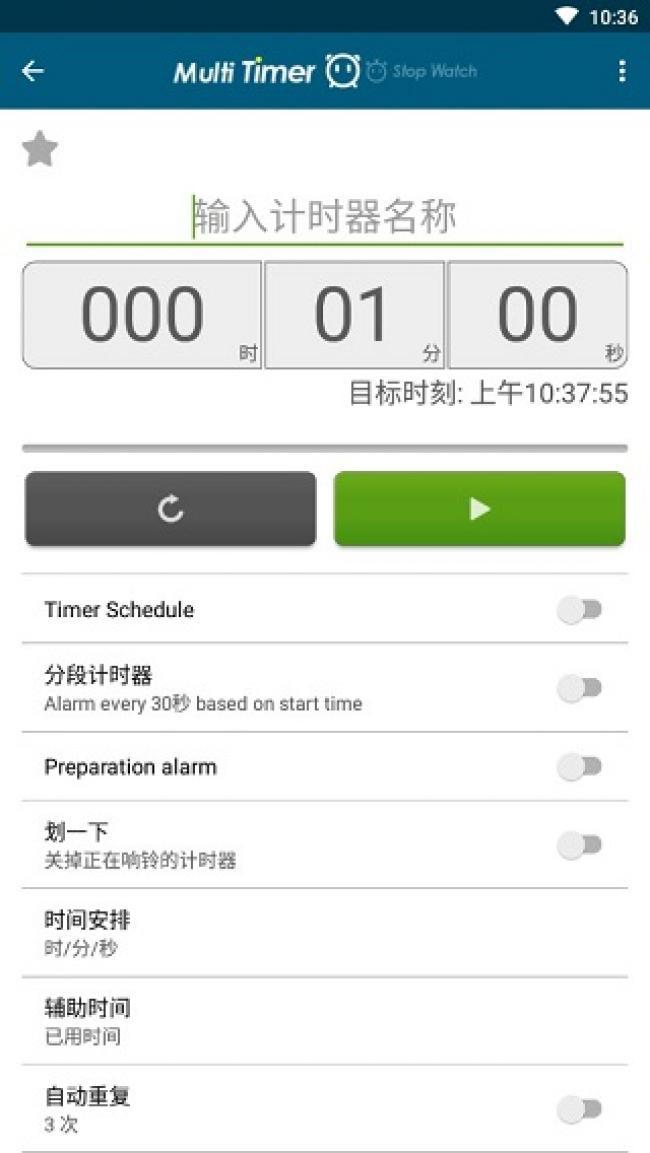
Task: Tap the timer name input field
Action: (x=324, y=217)
